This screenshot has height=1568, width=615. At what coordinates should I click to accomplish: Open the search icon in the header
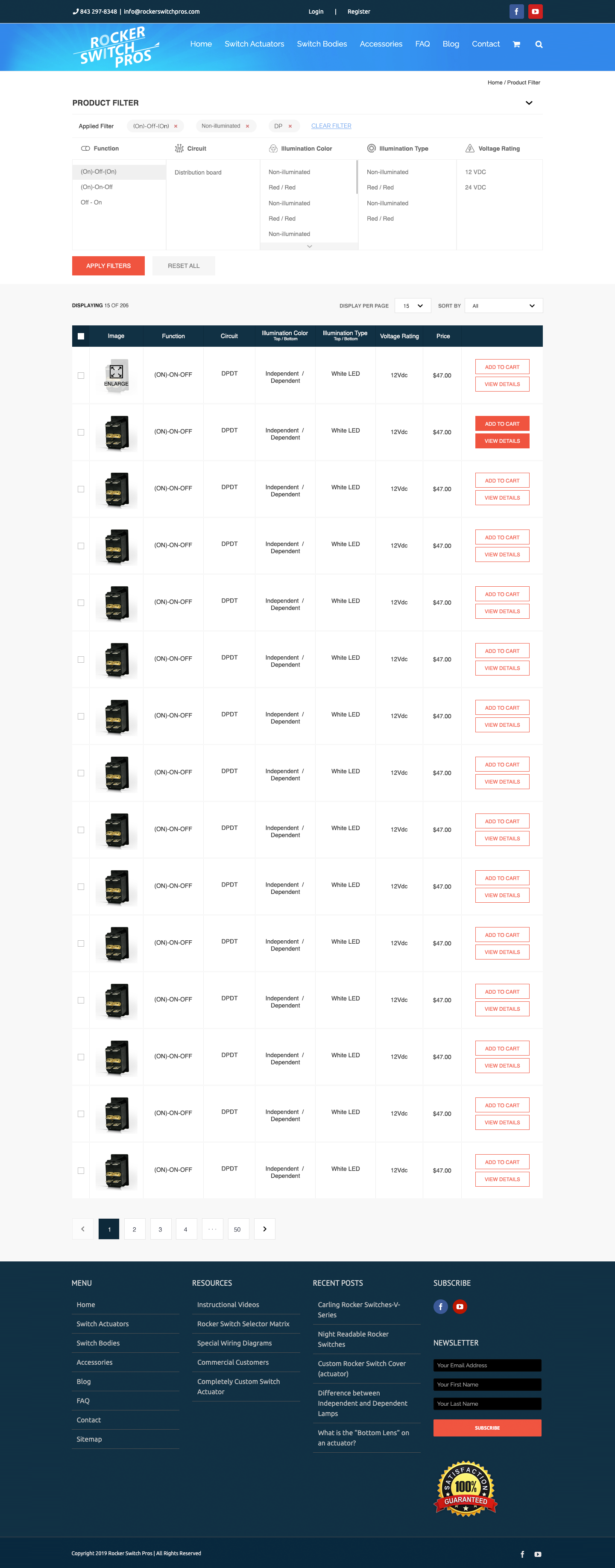click(x=539, y=44)
